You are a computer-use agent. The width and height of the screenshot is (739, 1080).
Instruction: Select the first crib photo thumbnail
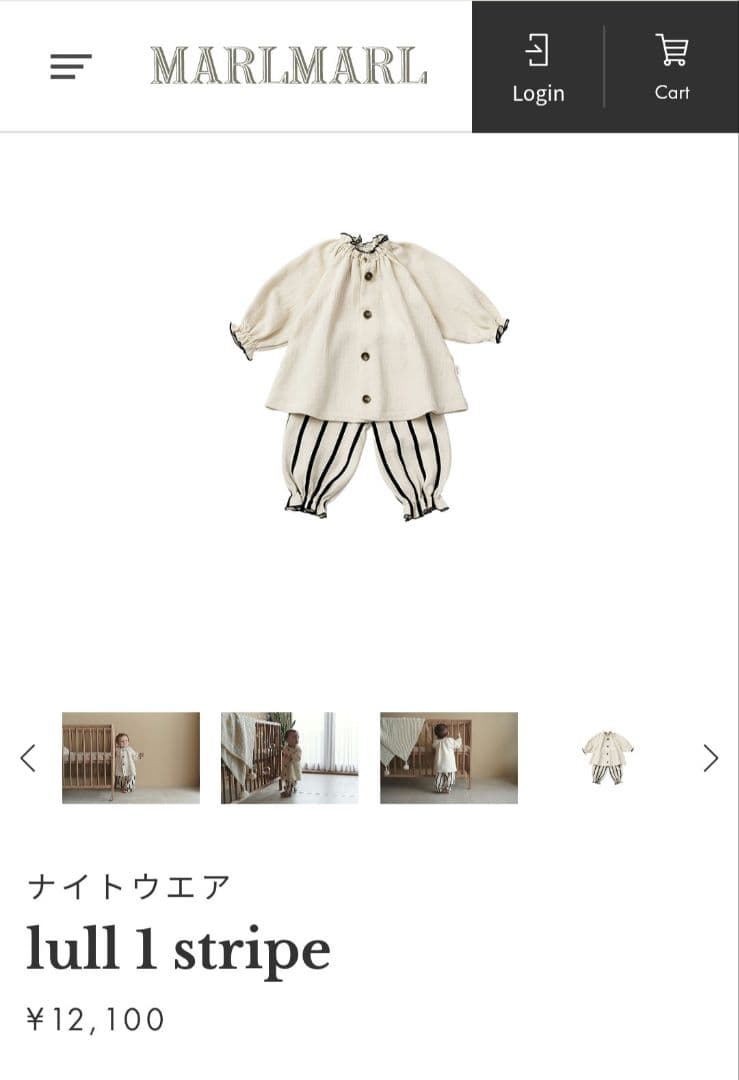[x=130, y=758]
